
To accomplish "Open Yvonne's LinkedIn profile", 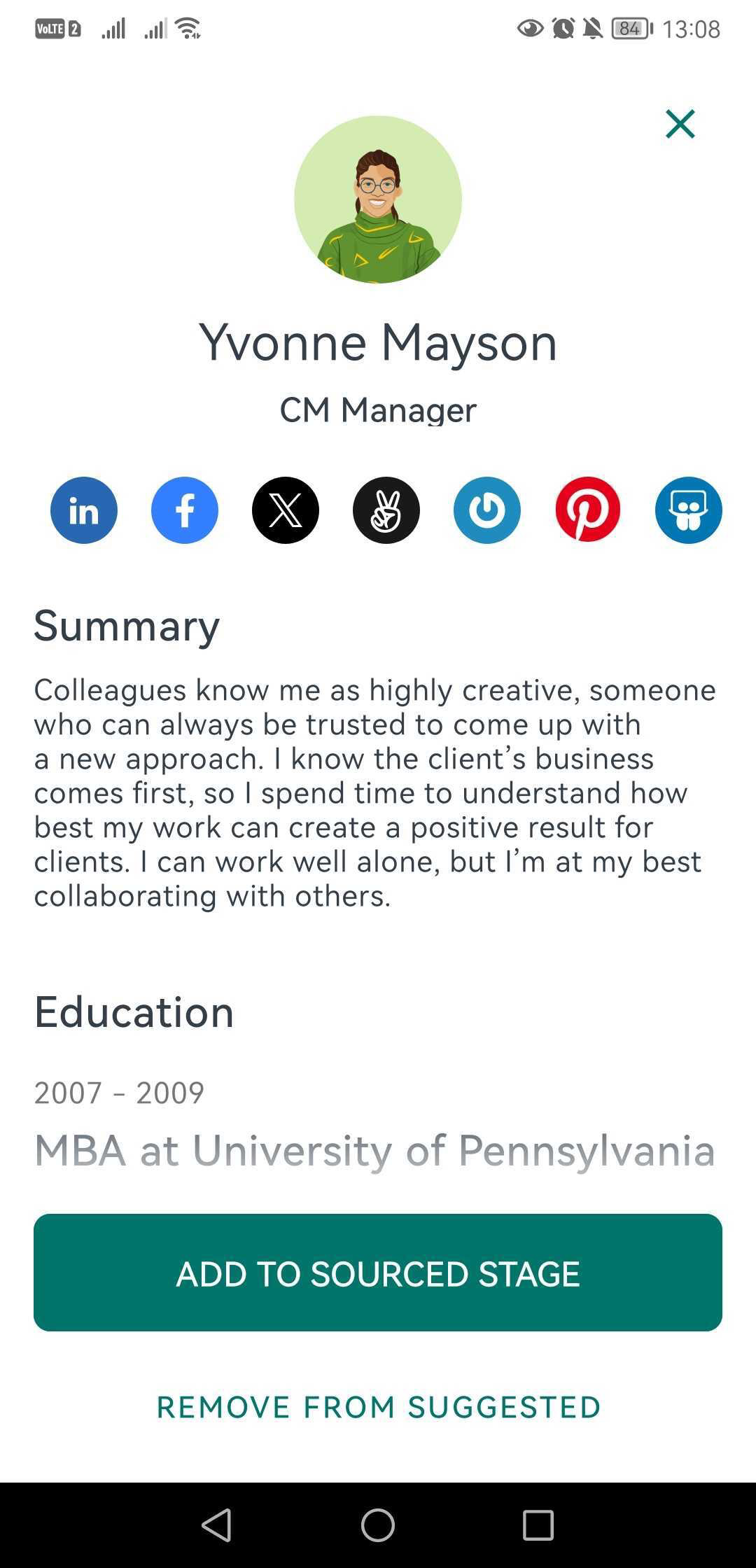I will point(84,510).
